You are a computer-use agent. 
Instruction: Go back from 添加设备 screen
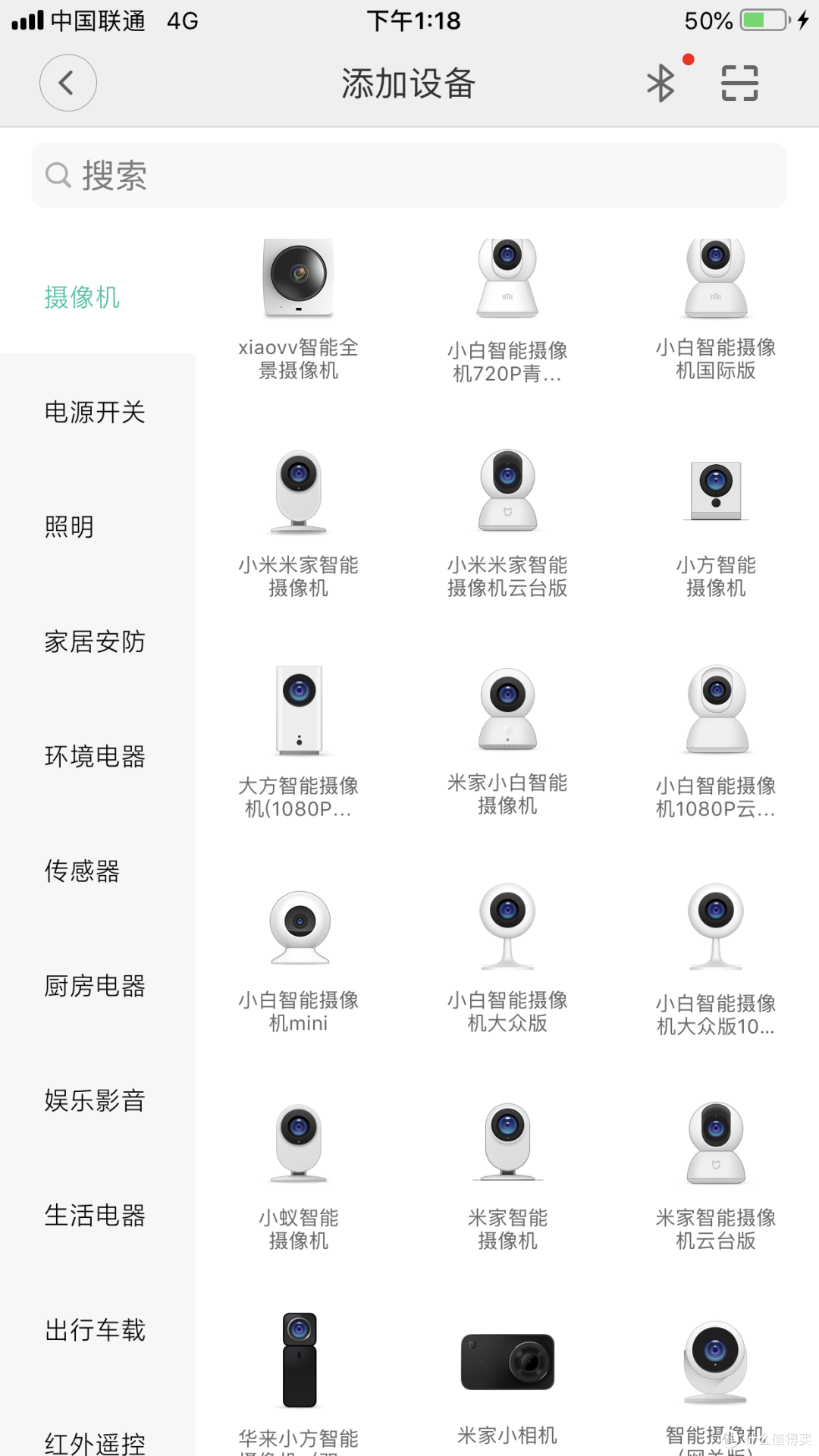(67, 83)
